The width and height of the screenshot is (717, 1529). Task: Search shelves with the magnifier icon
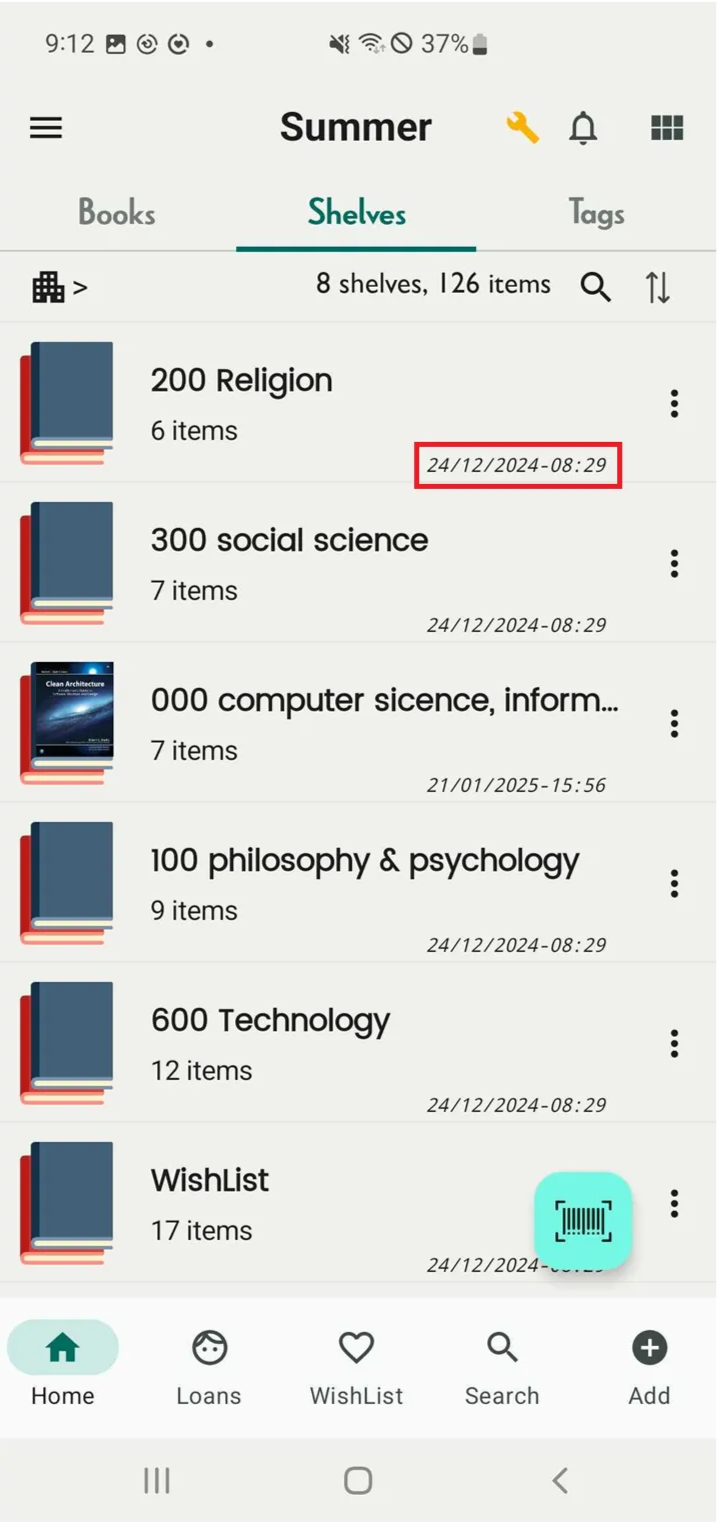coord(596,287)
